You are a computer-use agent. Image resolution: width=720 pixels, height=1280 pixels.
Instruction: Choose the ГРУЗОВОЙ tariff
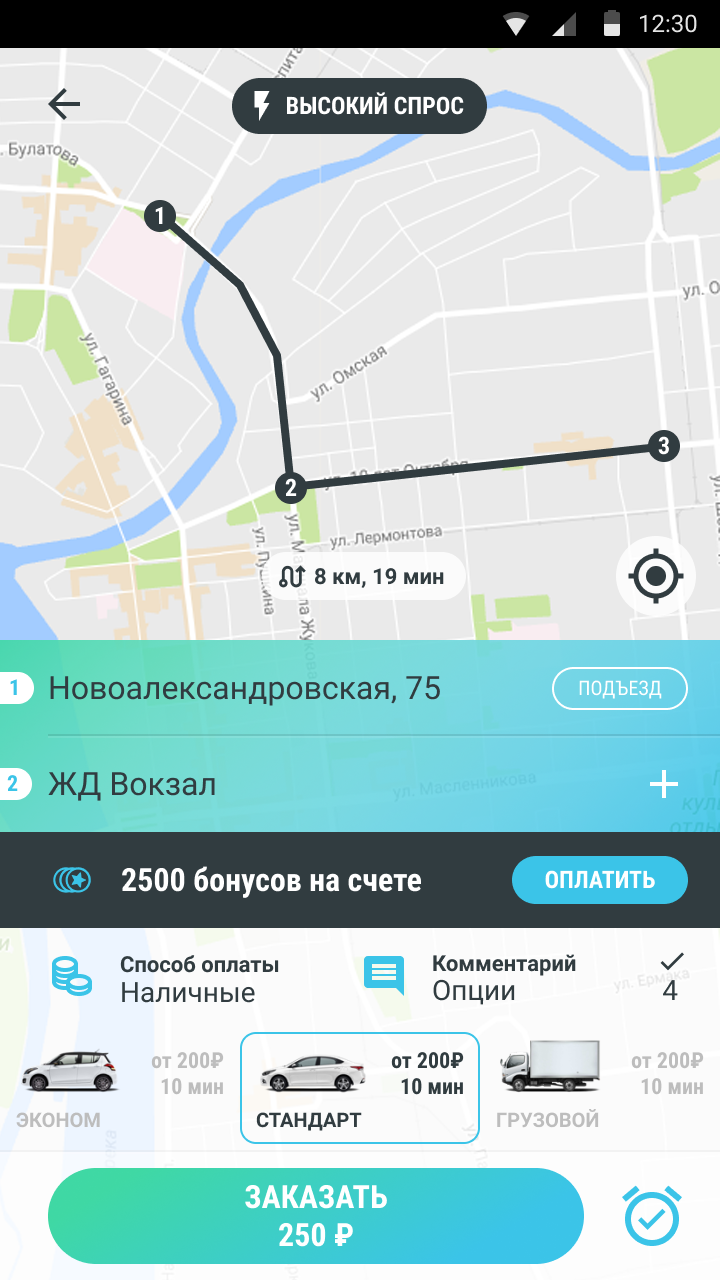pos(600,1087)
